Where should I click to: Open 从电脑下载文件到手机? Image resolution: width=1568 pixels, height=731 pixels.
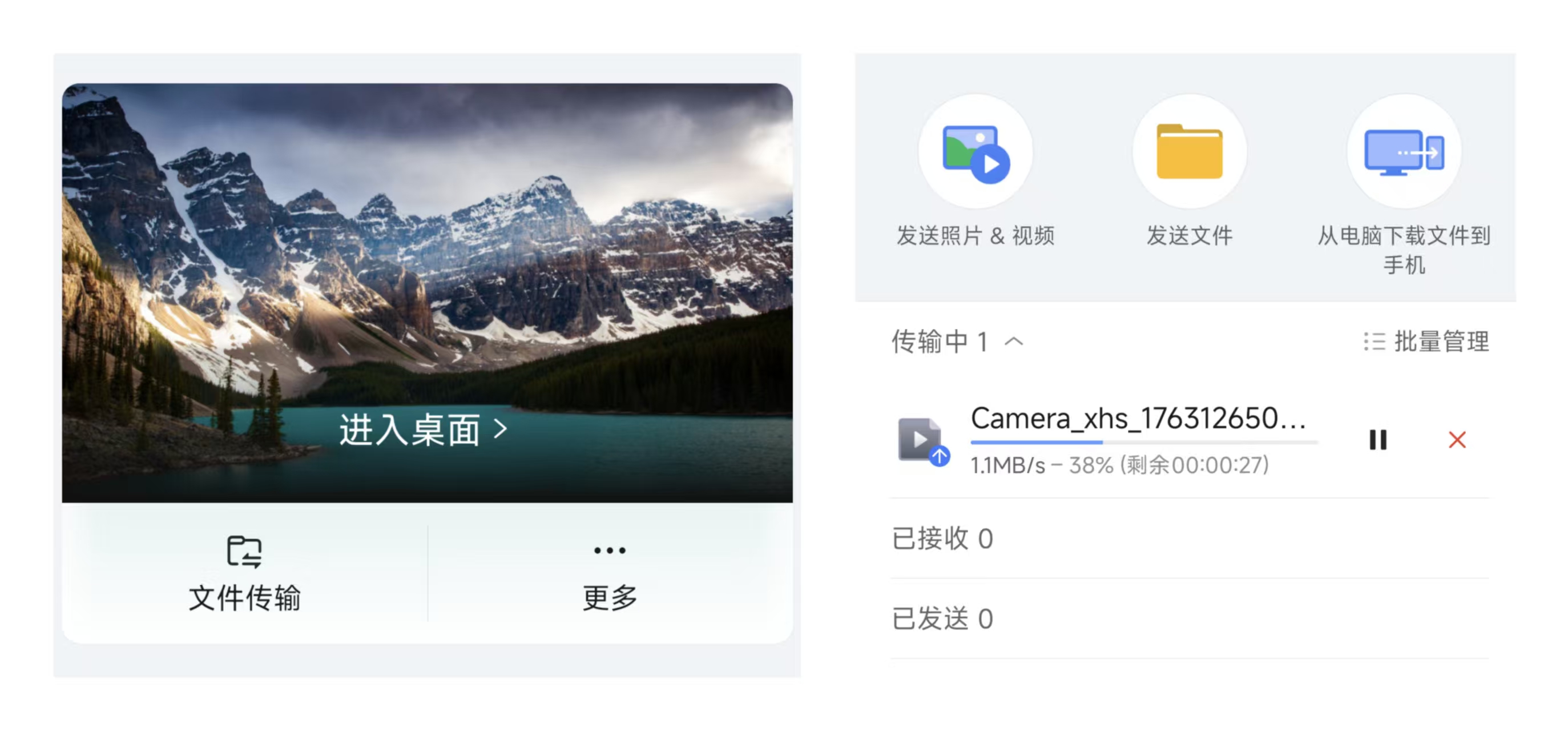tap(1403, 152)
